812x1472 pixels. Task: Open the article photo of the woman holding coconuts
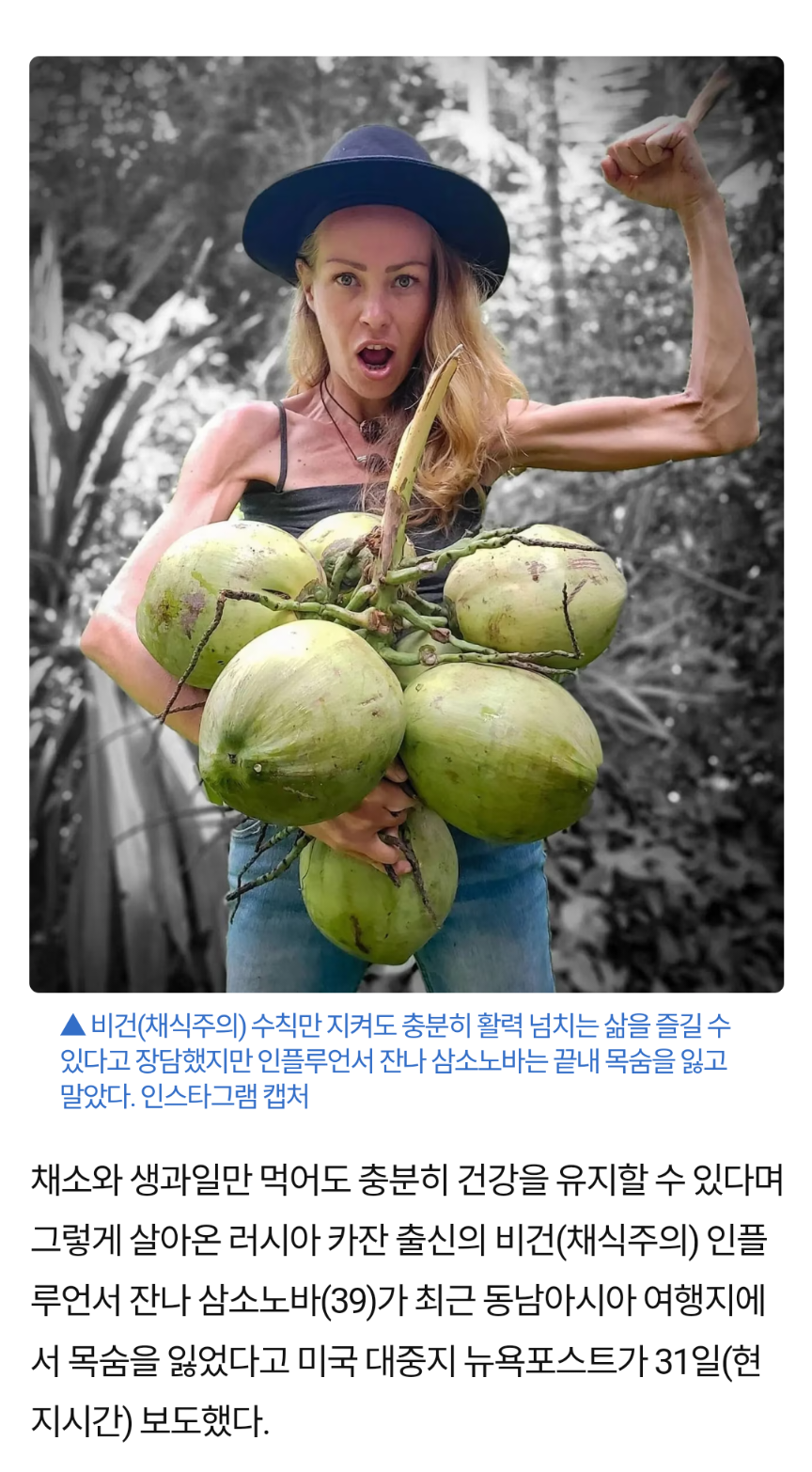[x=406, y=524]
